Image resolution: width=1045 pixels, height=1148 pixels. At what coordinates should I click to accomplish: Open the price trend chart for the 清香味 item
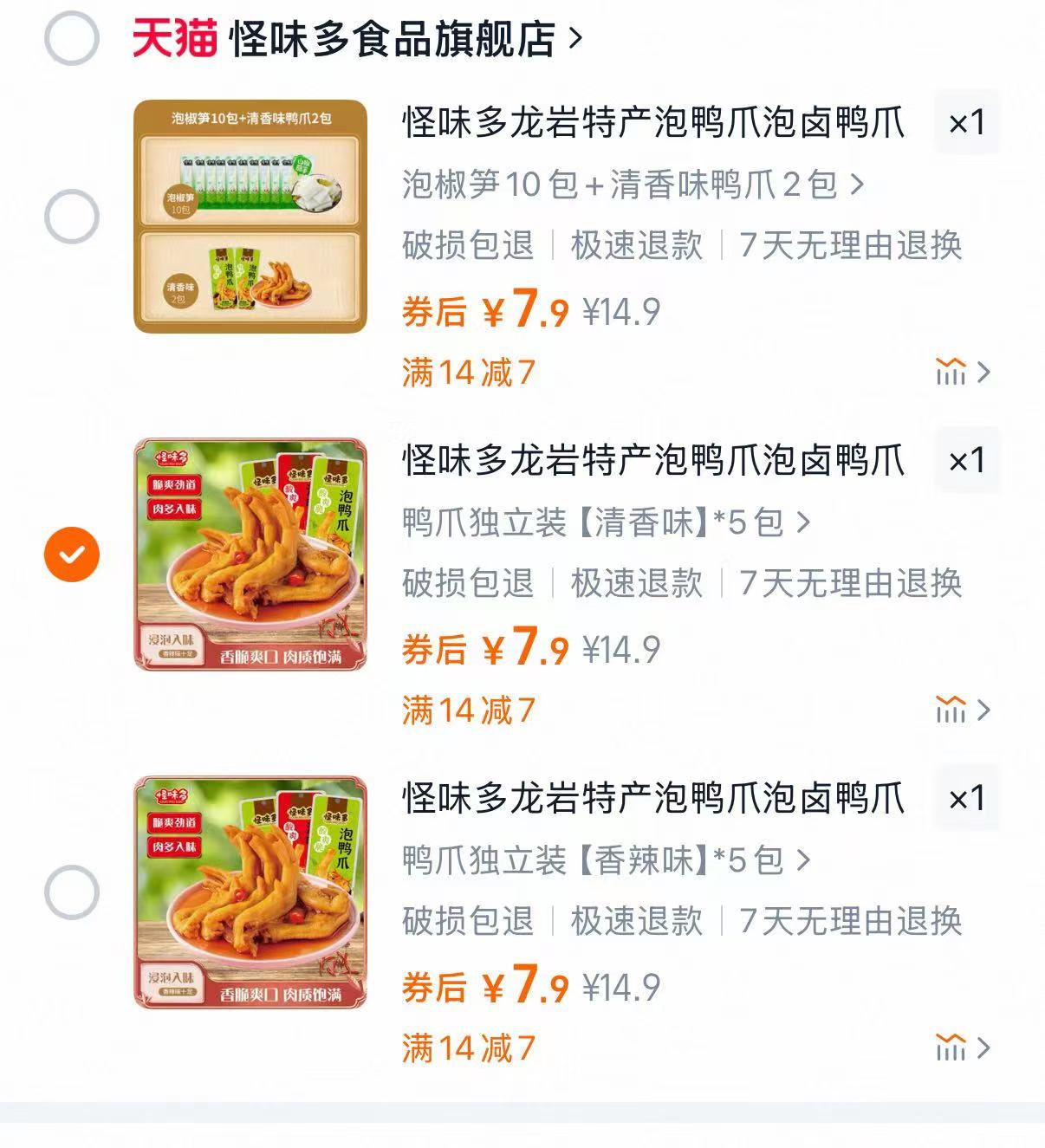pos(953,709)
